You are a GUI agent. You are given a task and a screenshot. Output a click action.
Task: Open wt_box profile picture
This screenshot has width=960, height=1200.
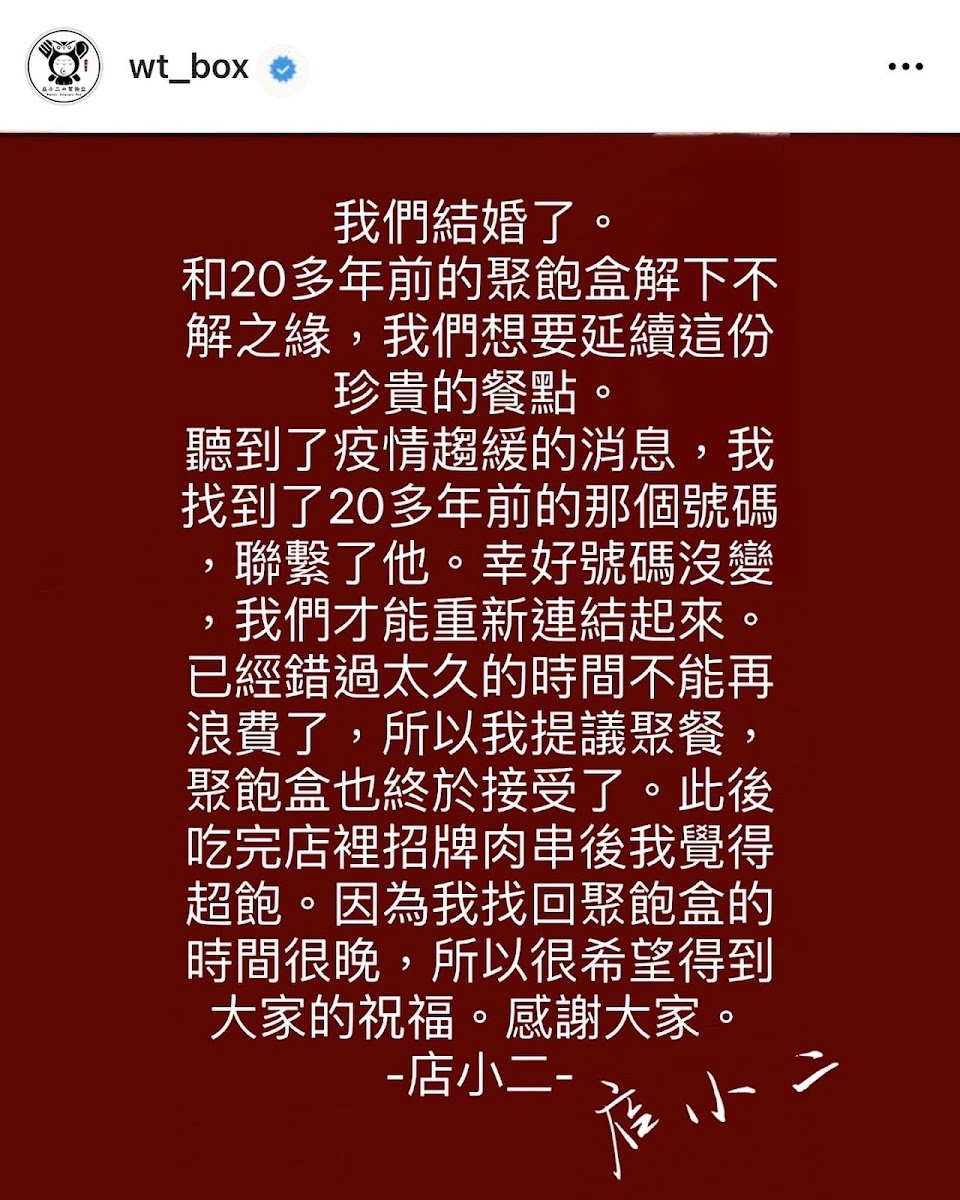pos(65,67)
